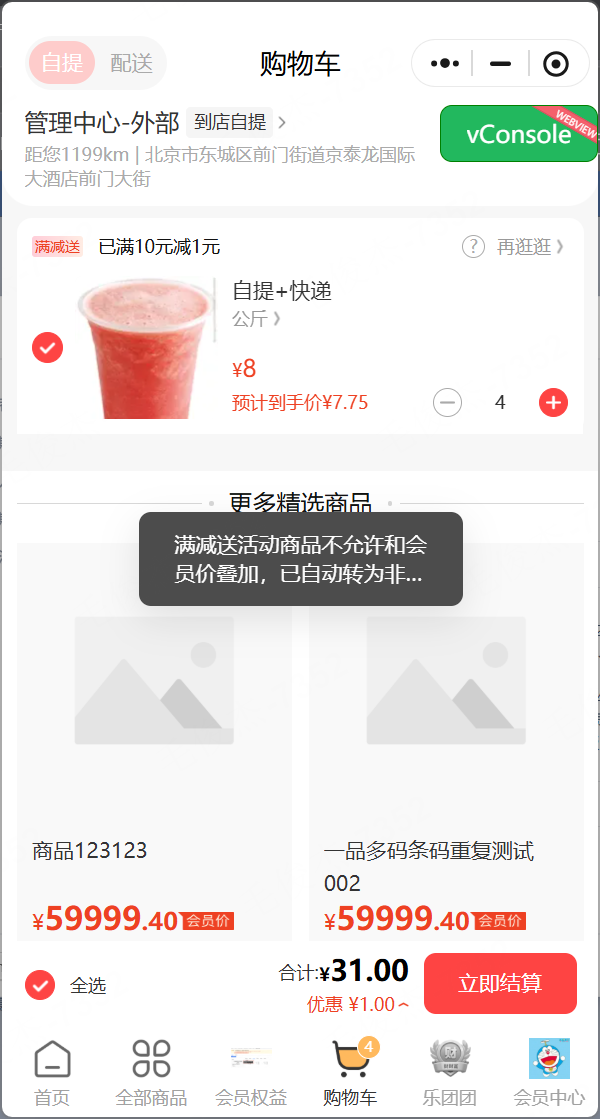Image resolution: width=600 pixels, height=1119 pixels.
Task: Open product card 商品123123
Action: [154, 741]
